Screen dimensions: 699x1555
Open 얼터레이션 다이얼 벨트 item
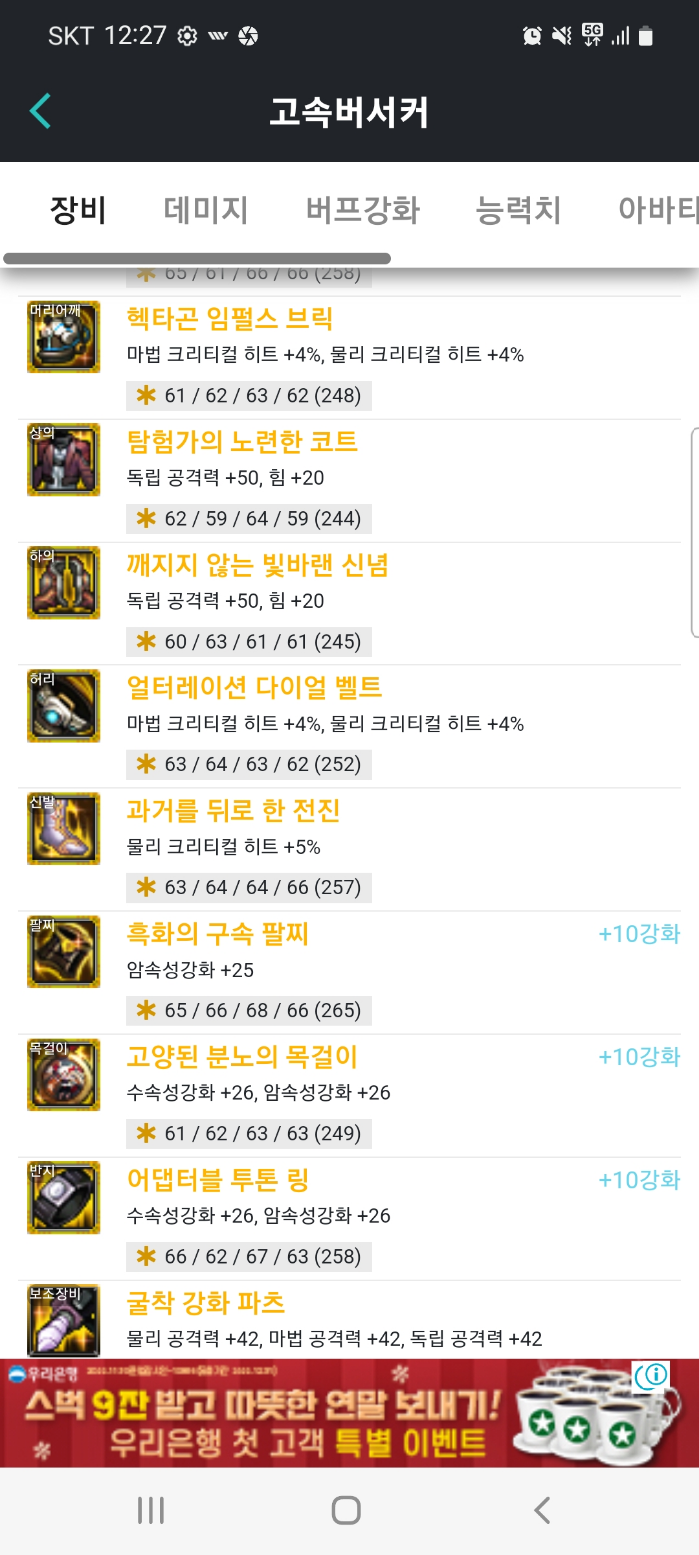point(254,688)
